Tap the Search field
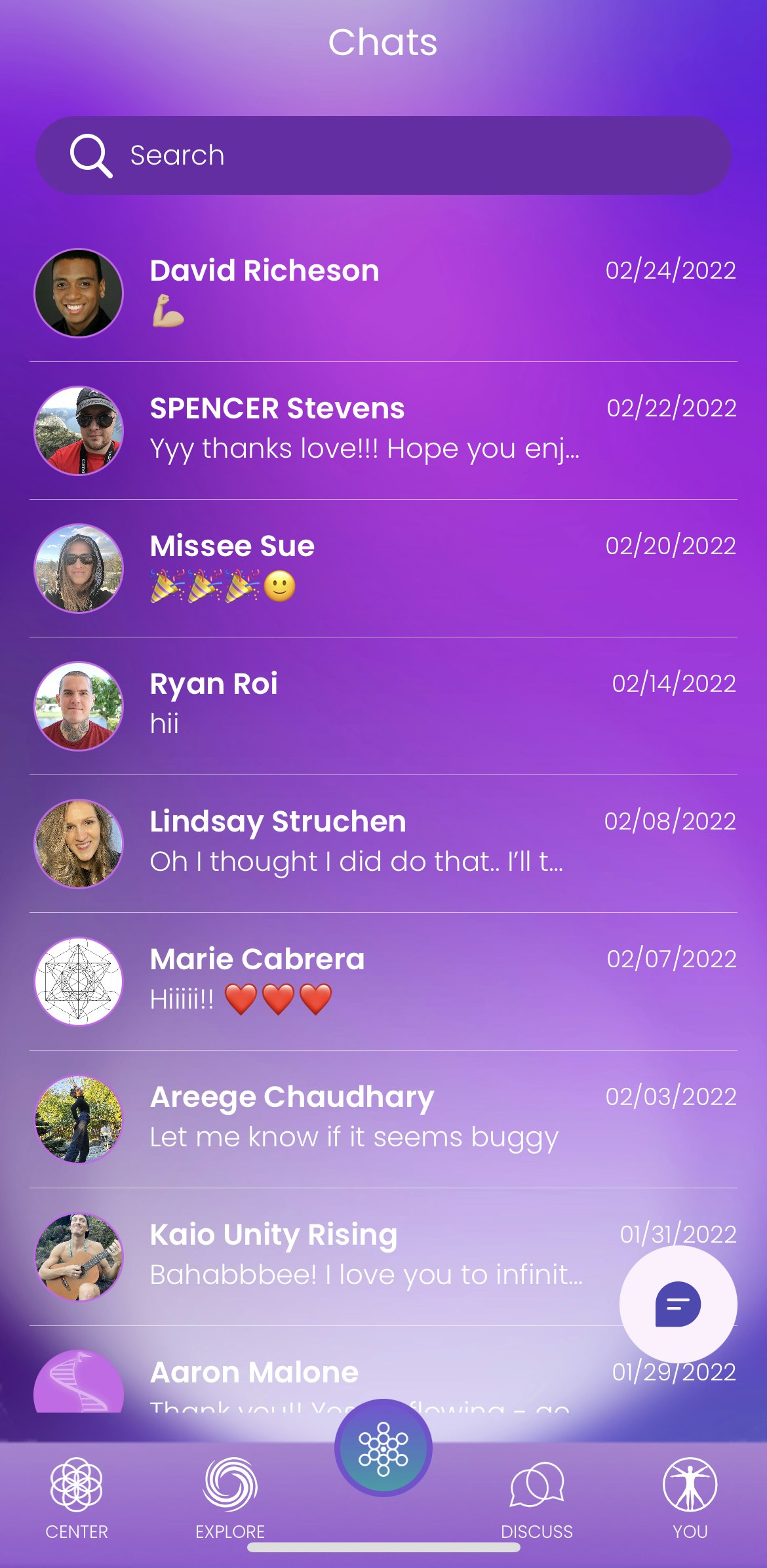Image resolution: width=767 pixels, height=1568 pixels. [x=383, y=155]
